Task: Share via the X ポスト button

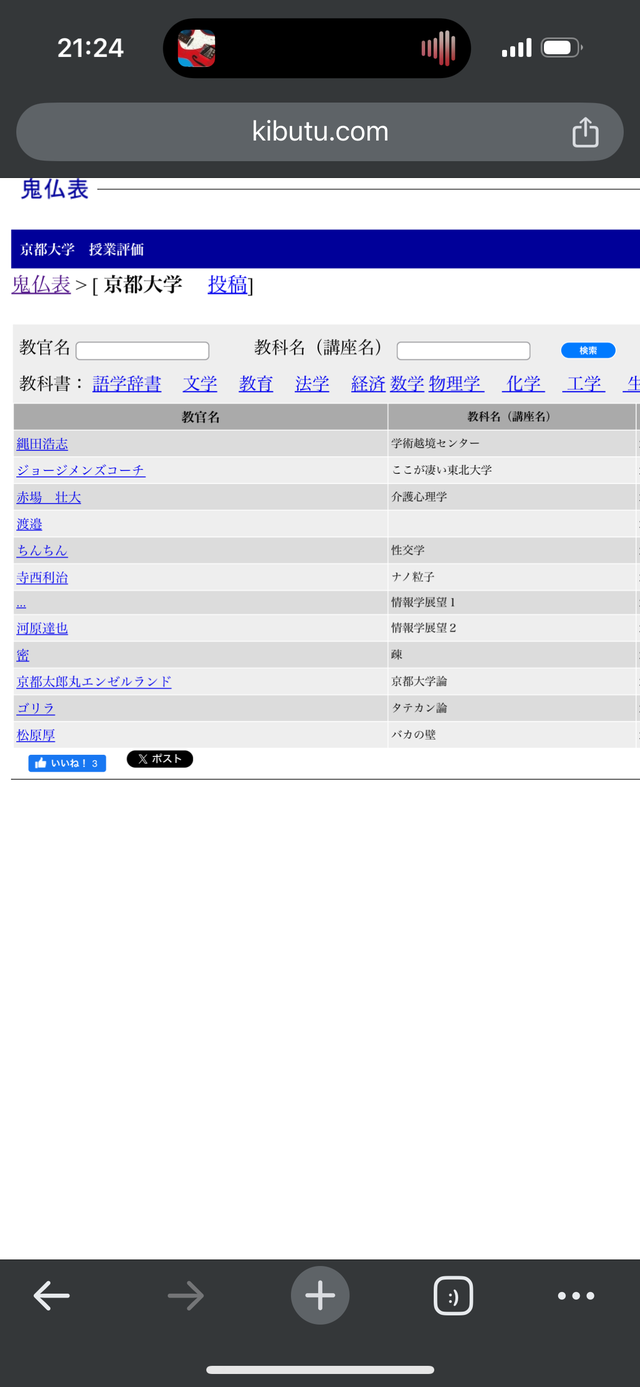Action: [x=160, y=759]
